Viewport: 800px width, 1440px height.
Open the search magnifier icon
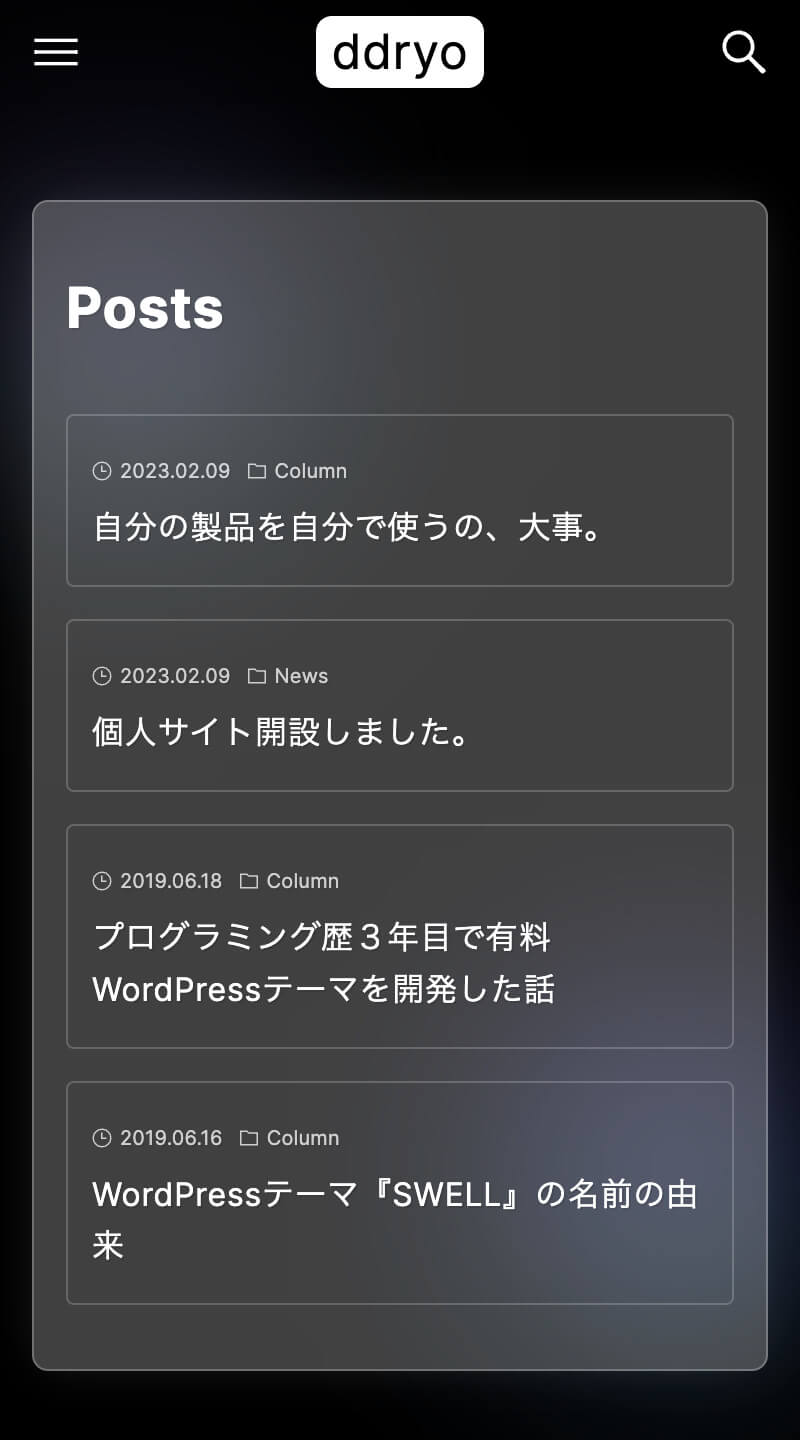pos(743,52)
